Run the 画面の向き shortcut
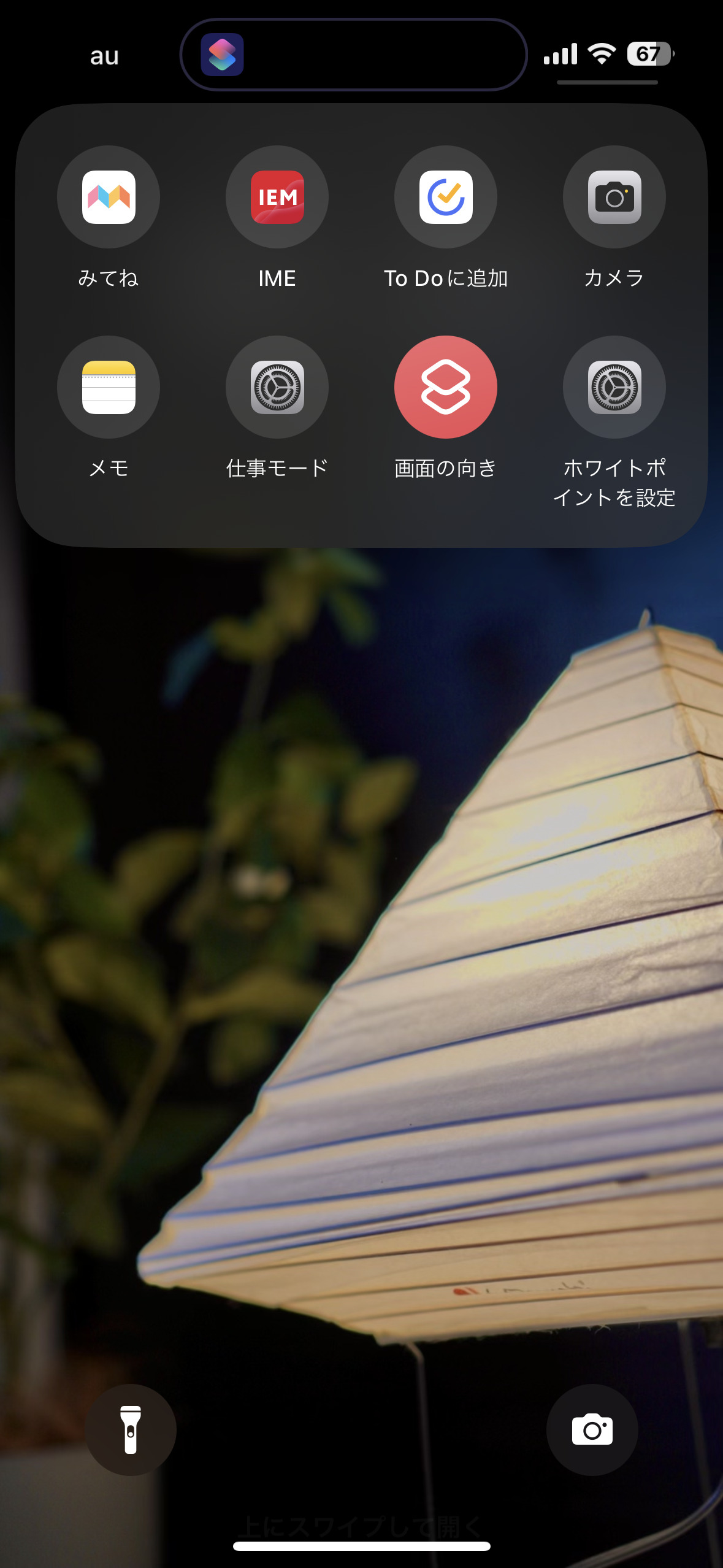 tap(446, 387)
